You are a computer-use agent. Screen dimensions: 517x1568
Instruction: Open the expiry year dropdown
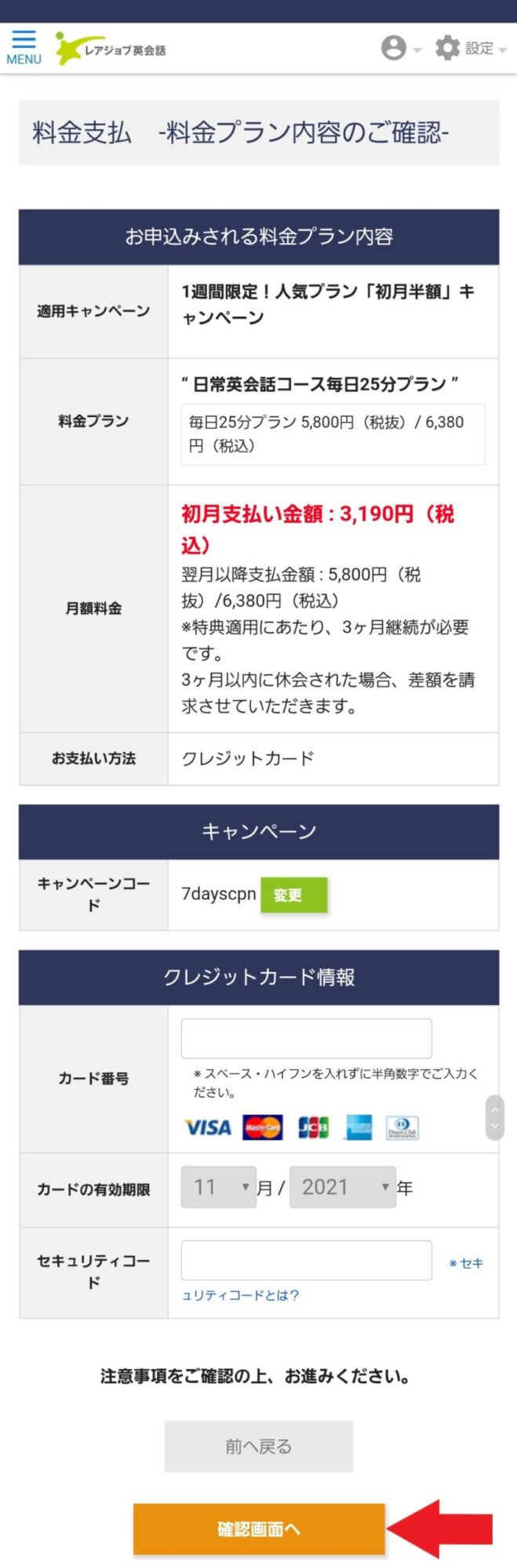(342, 1187)
